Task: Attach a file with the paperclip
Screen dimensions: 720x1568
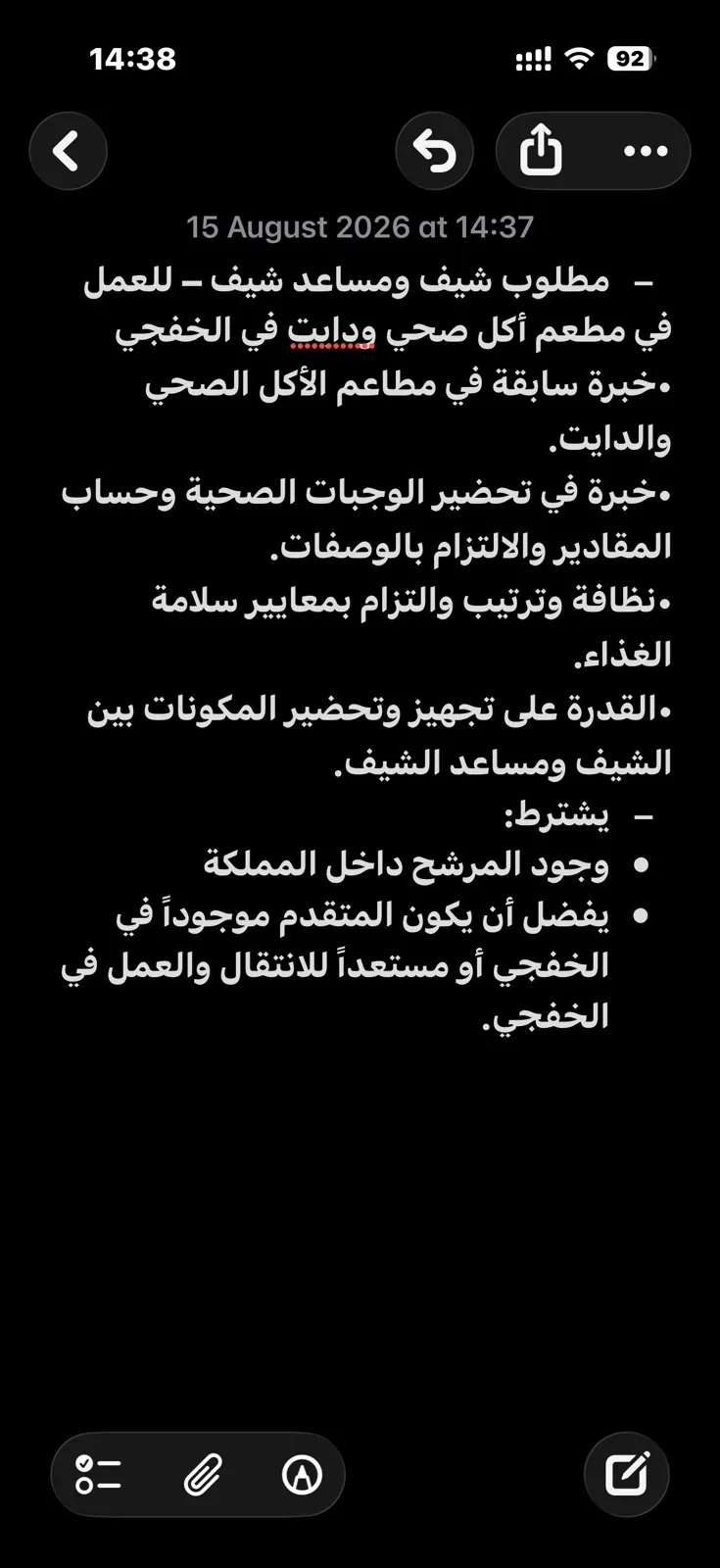Action: (x=202, y=1474)
